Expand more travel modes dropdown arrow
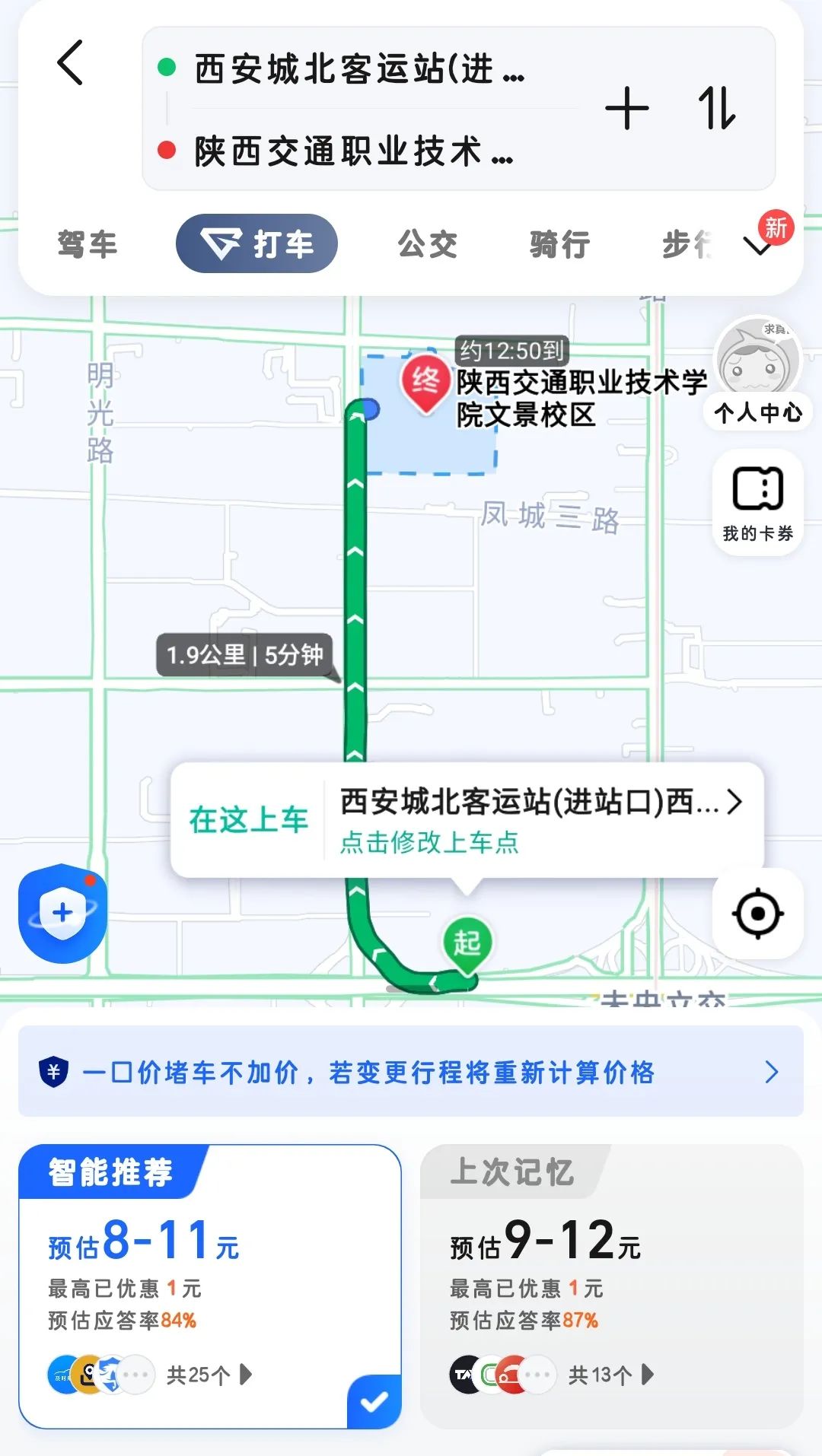 pyautogui.click(x=757, y=246)
